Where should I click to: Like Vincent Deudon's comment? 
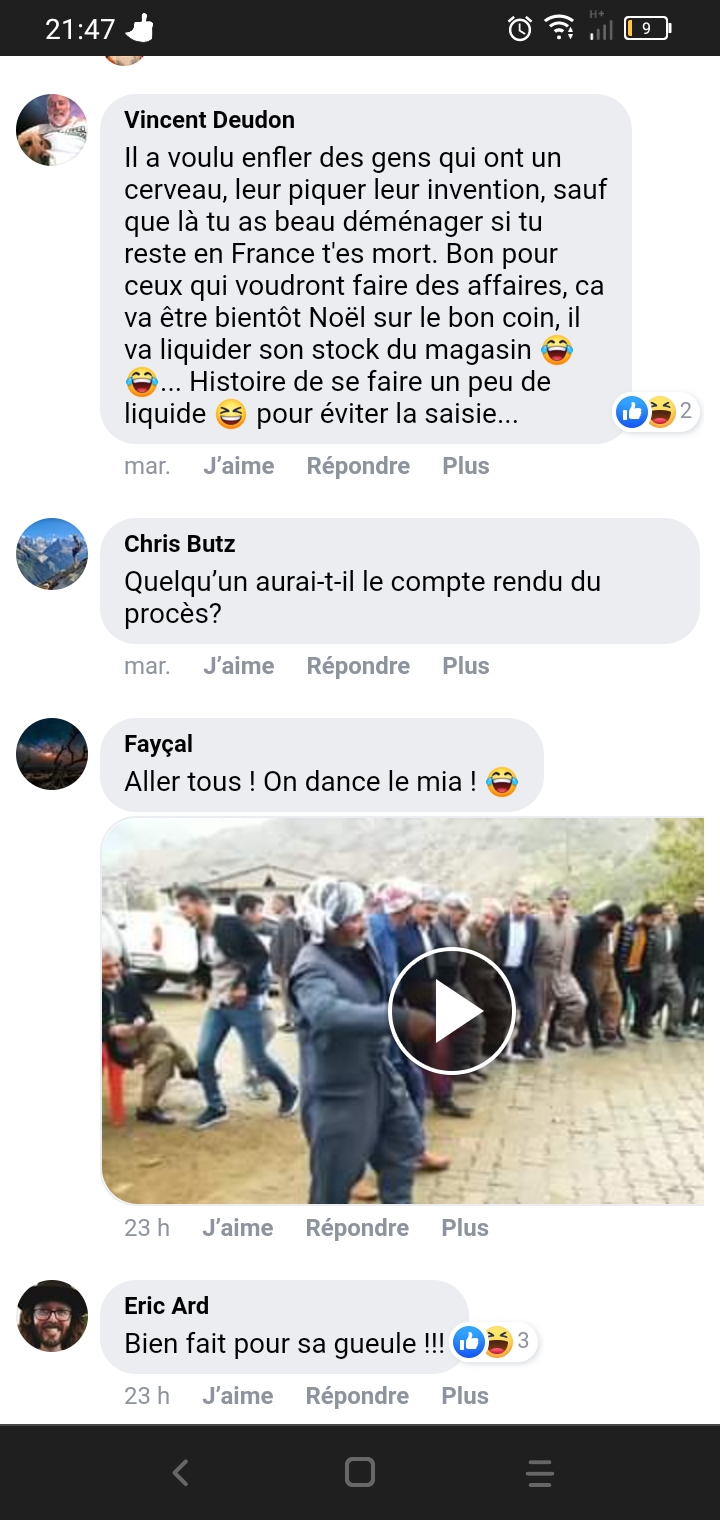click(238, 466)
